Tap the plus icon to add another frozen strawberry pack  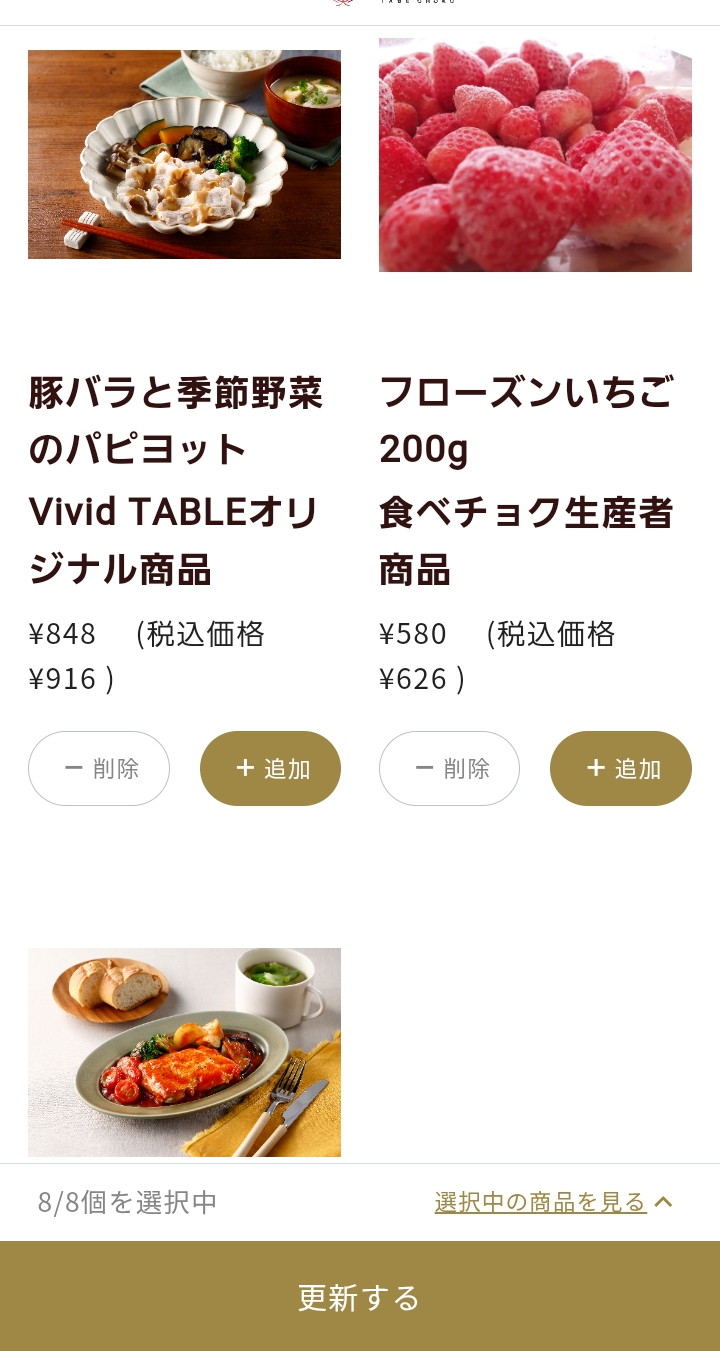click(x=595, y=768)
